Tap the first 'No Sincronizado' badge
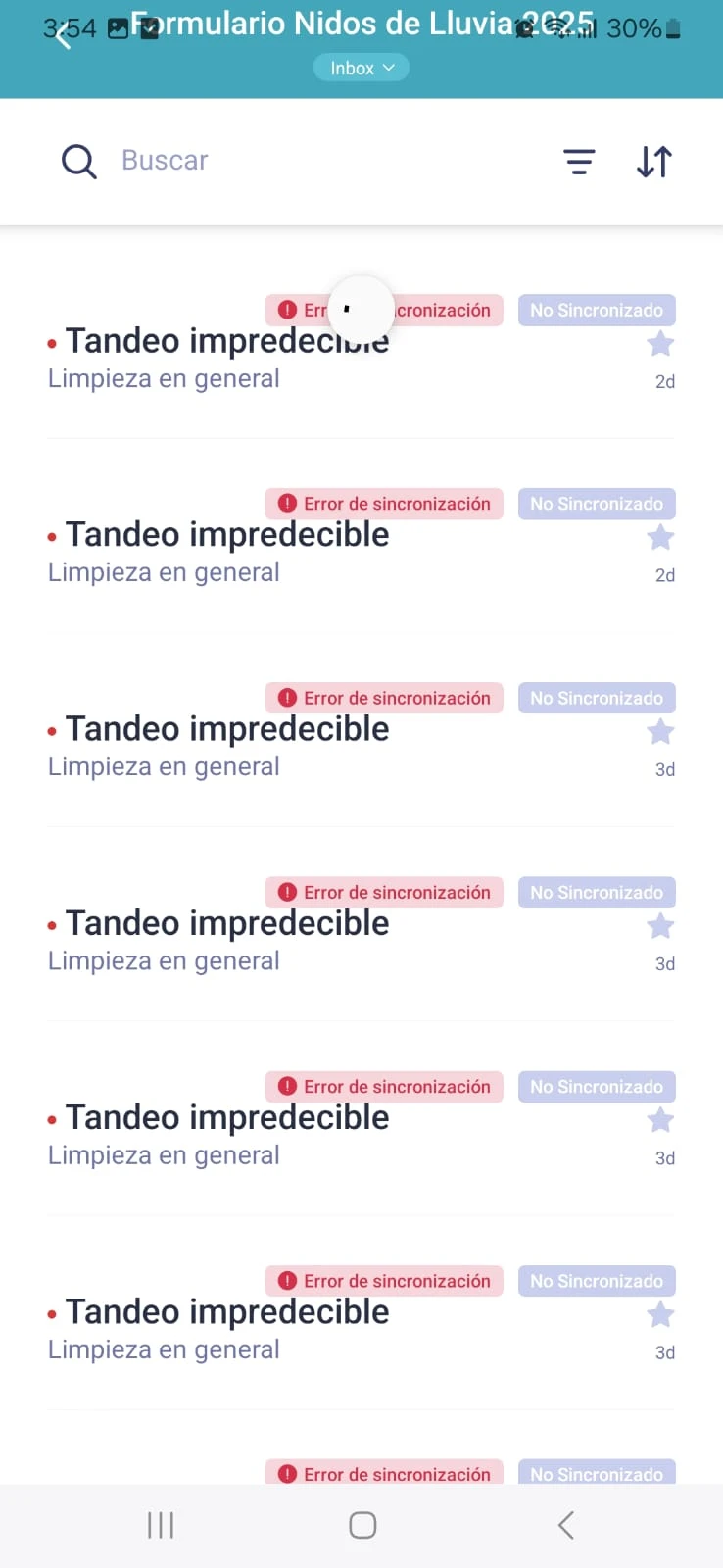723x1568 pixels. 596,309
